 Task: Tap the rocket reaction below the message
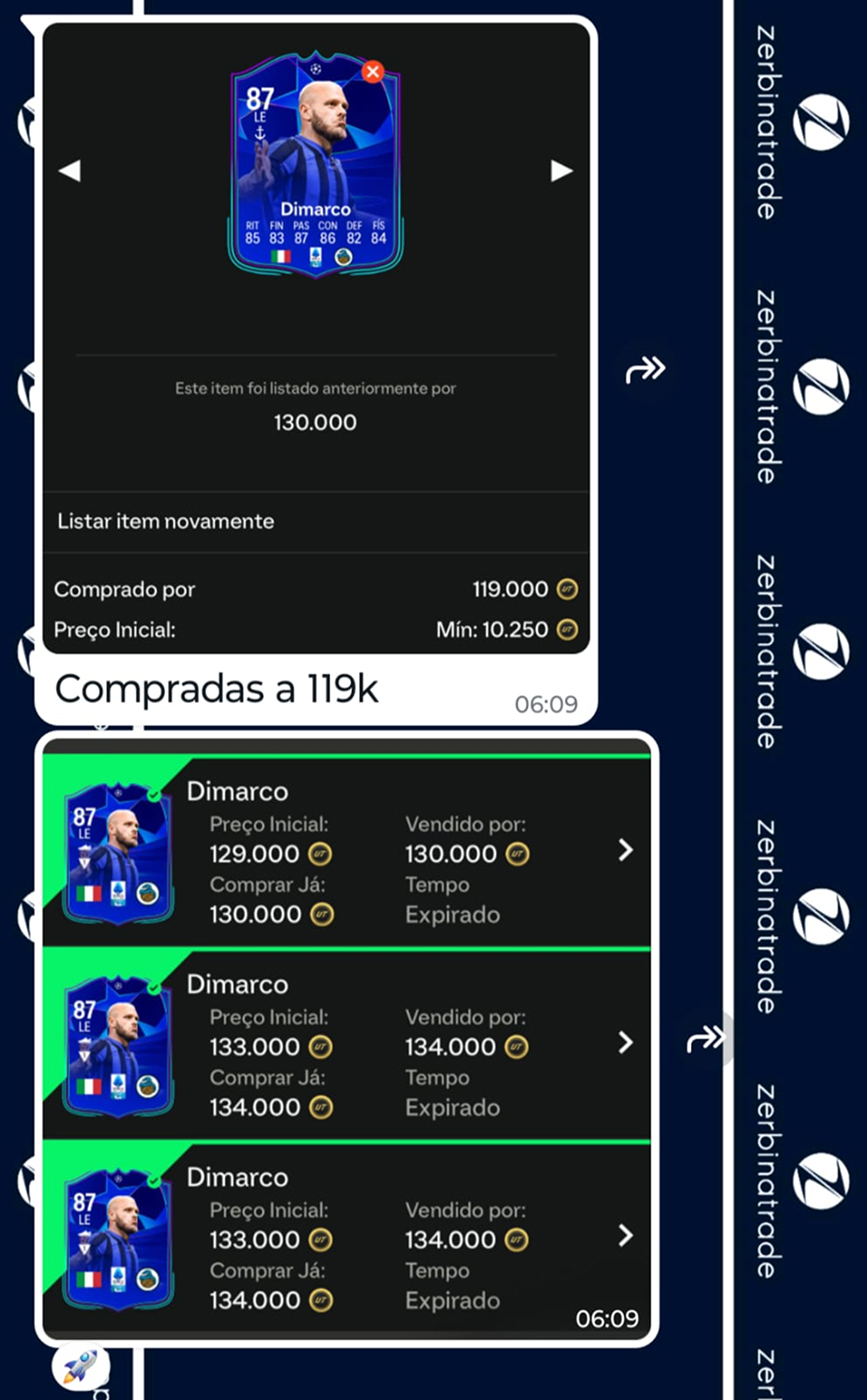tap(80, 1366)
